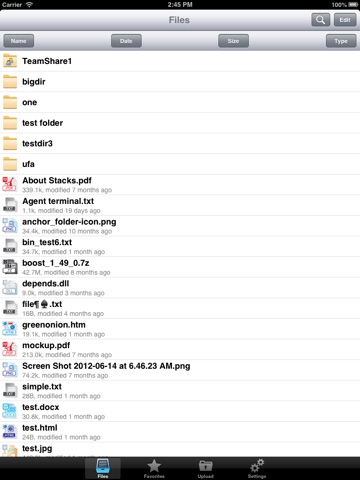Open the search magnifier icon
Screen dimensions: 360x480
tap(320, 20)
